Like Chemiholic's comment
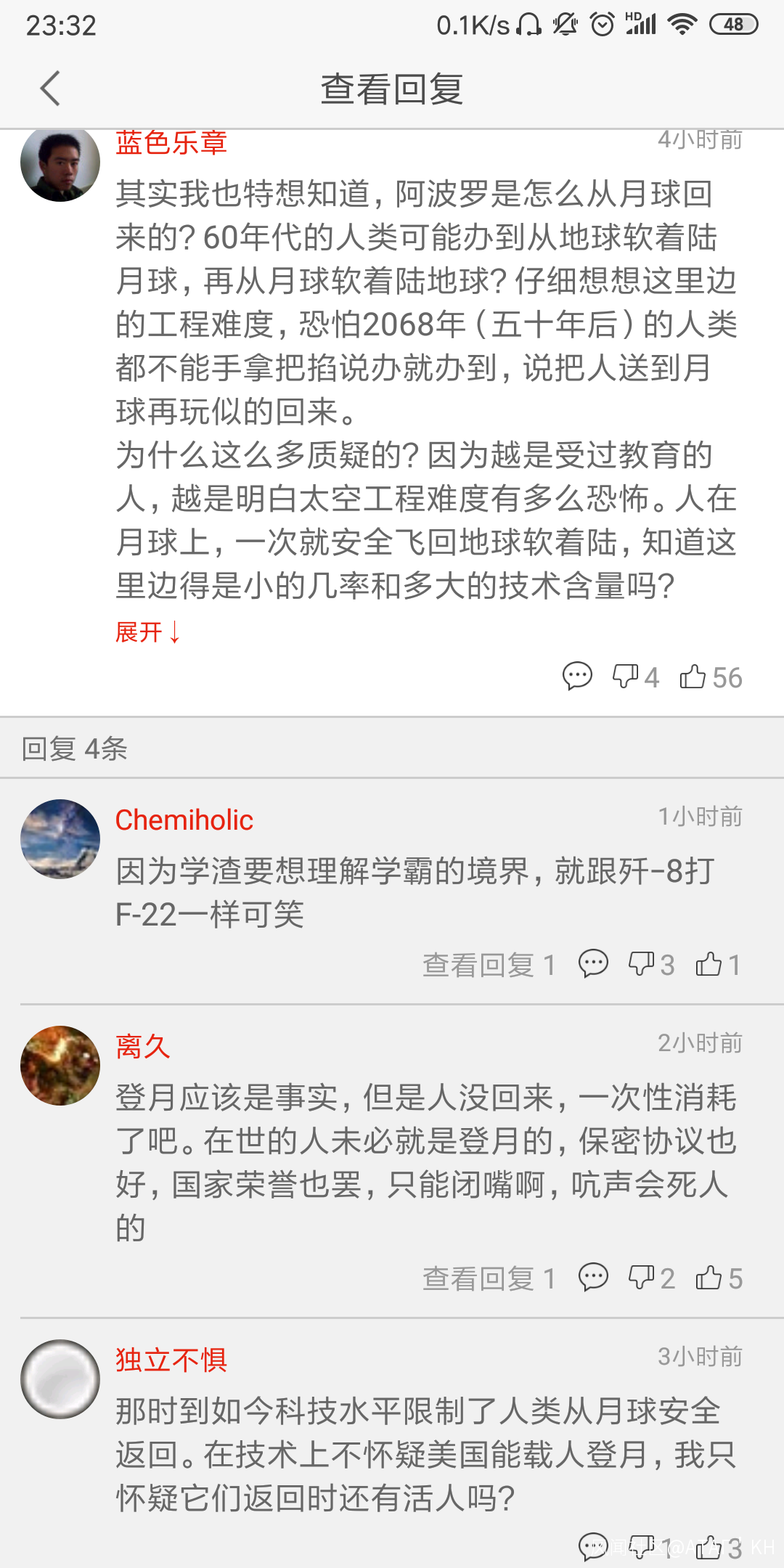This screenshot has height=1568, width=784. point(709,964)
